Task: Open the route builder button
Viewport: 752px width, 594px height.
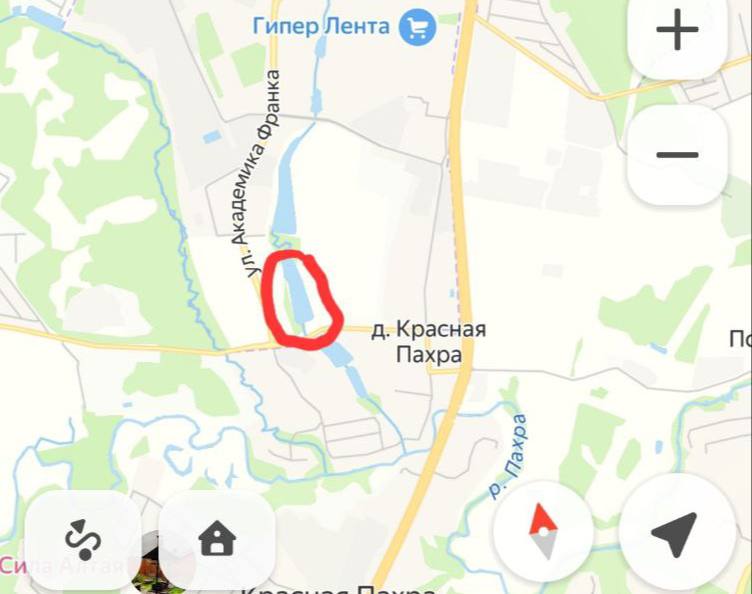Action: pos(83,540)
